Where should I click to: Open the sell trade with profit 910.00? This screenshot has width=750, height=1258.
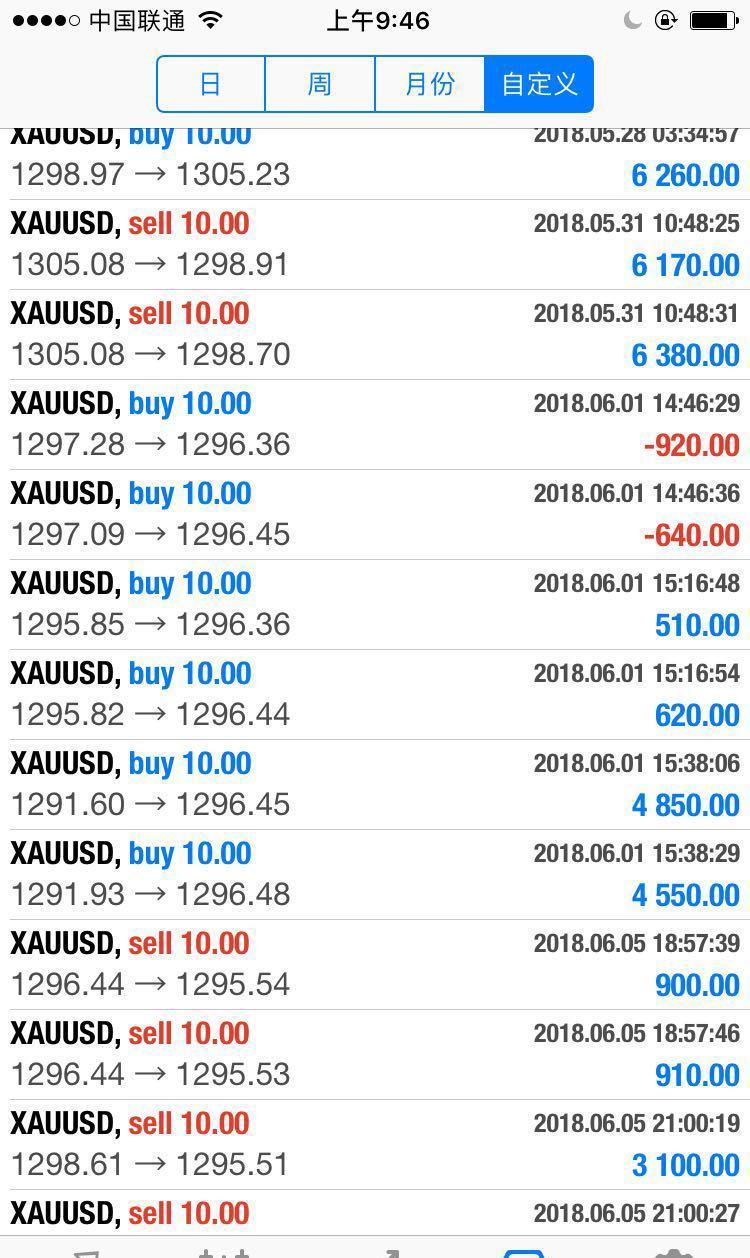[375, 1055]
